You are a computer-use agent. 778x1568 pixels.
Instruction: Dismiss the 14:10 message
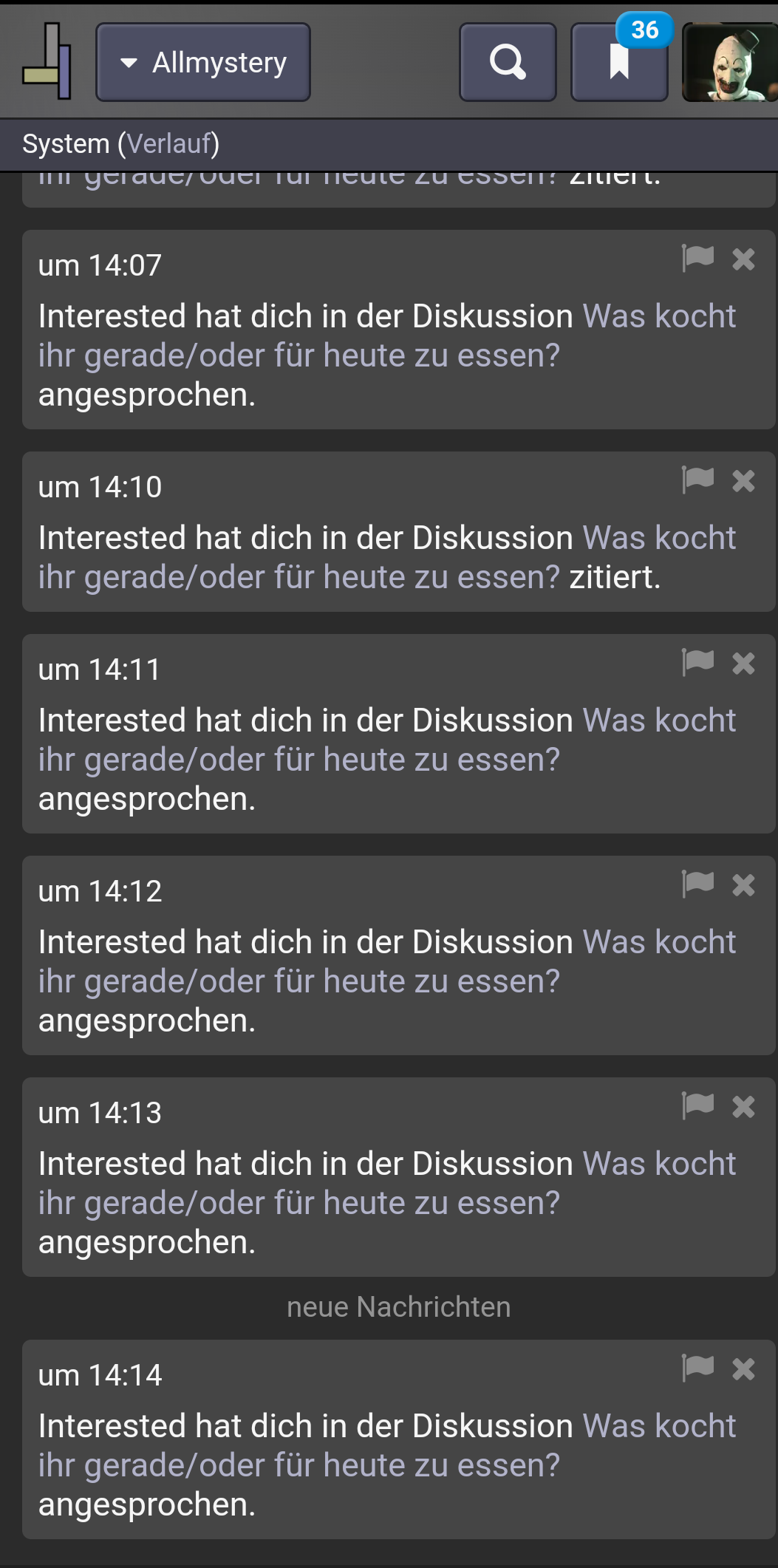743,481
